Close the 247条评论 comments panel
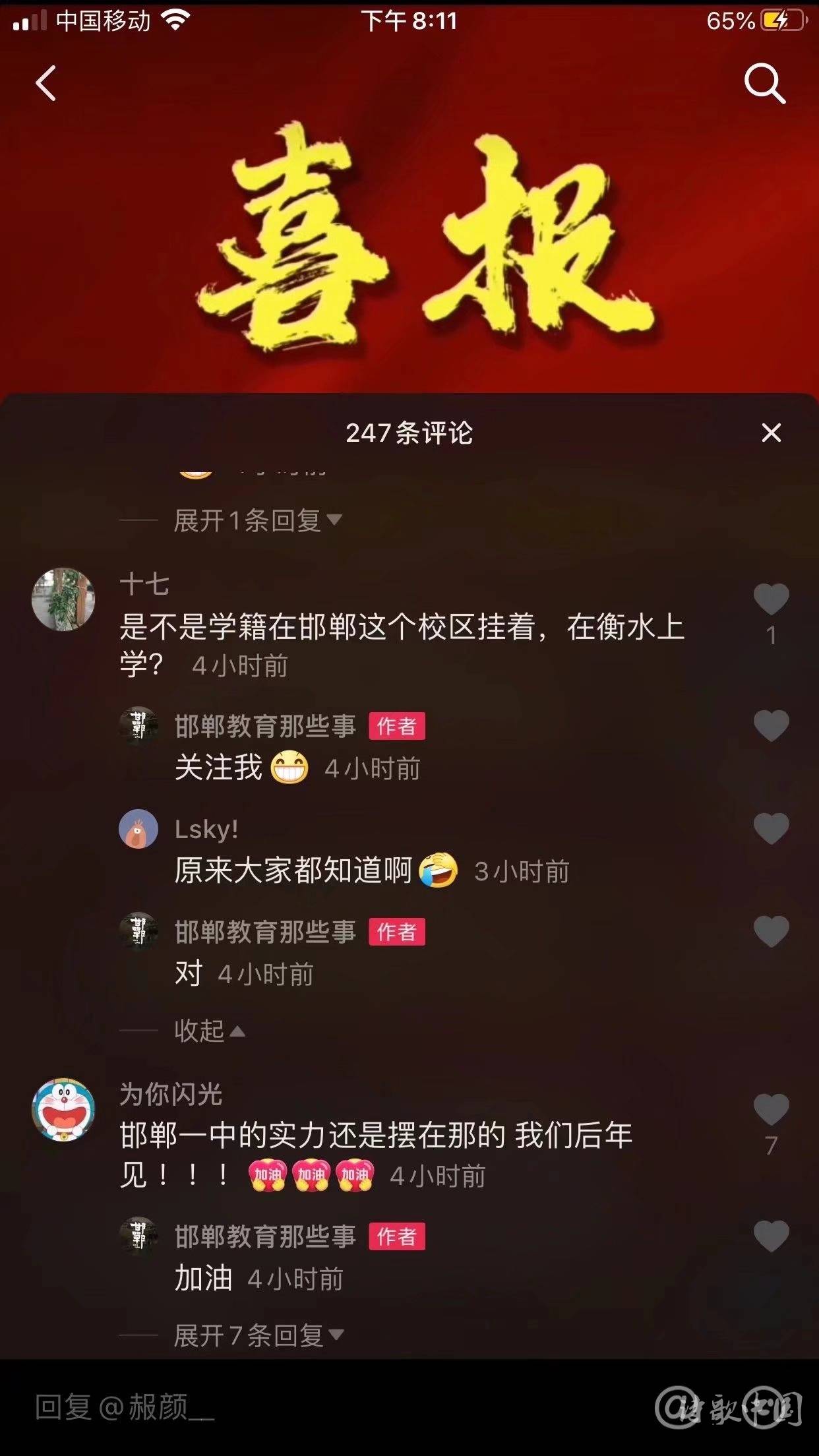This screenshot has height=1456, width=819. click(771, 433)
